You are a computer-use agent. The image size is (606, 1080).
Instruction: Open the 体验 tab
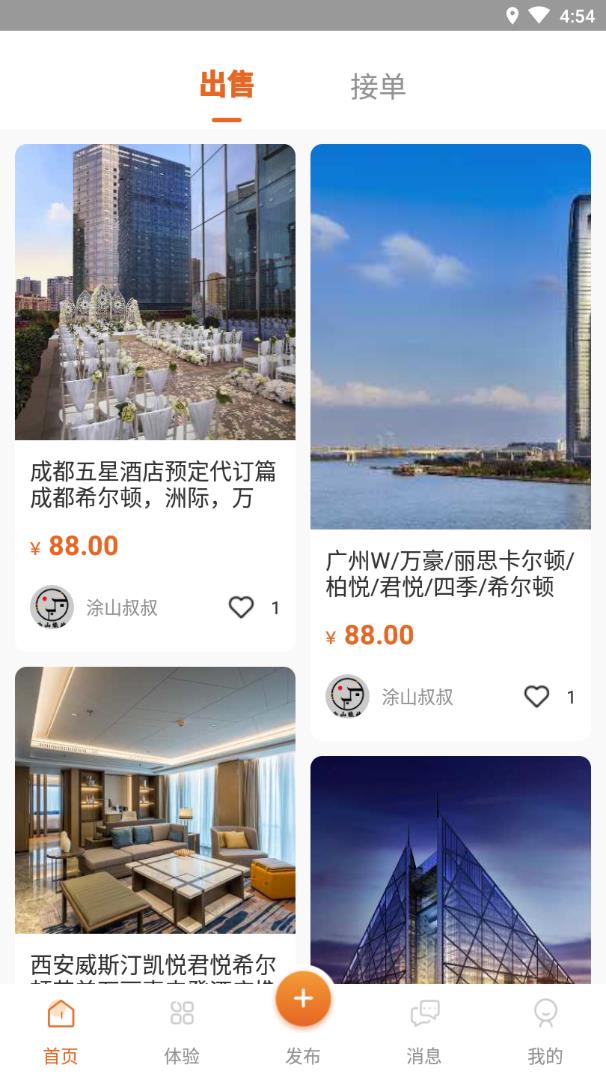[182, 1030]
